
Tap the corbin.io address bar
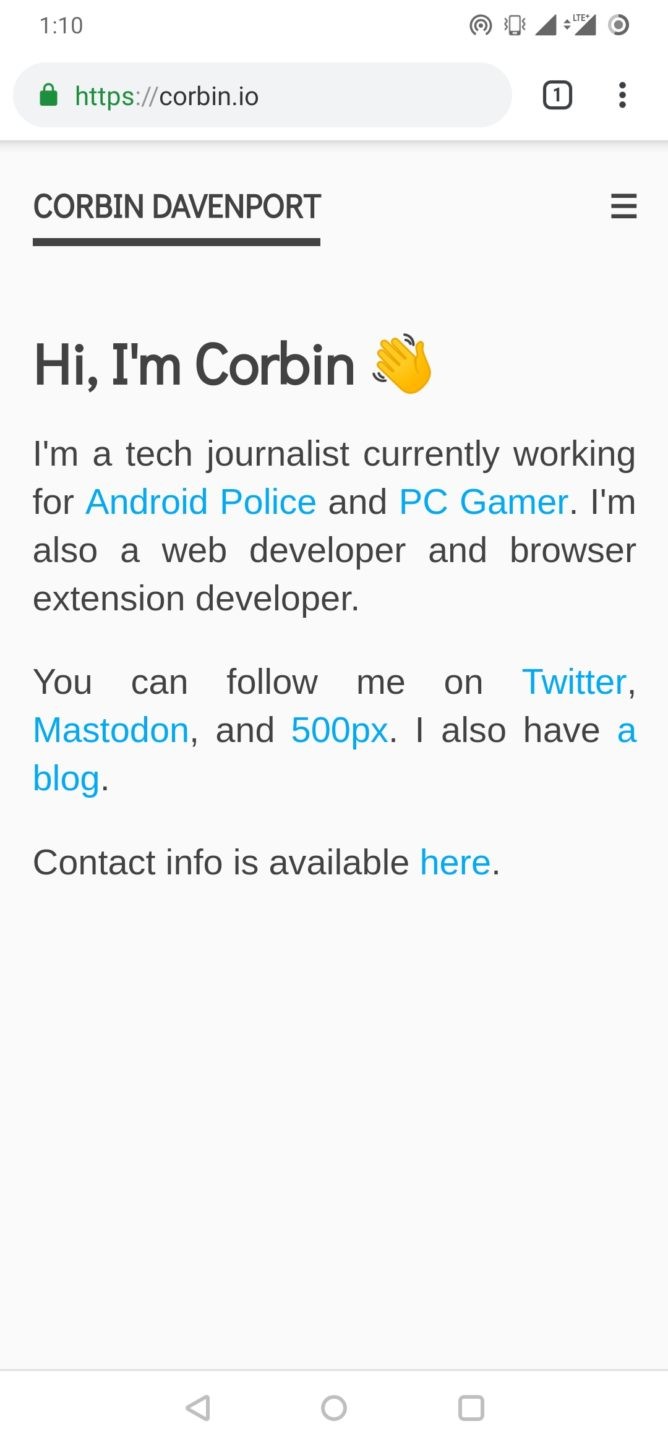click(x=262, y=95)
